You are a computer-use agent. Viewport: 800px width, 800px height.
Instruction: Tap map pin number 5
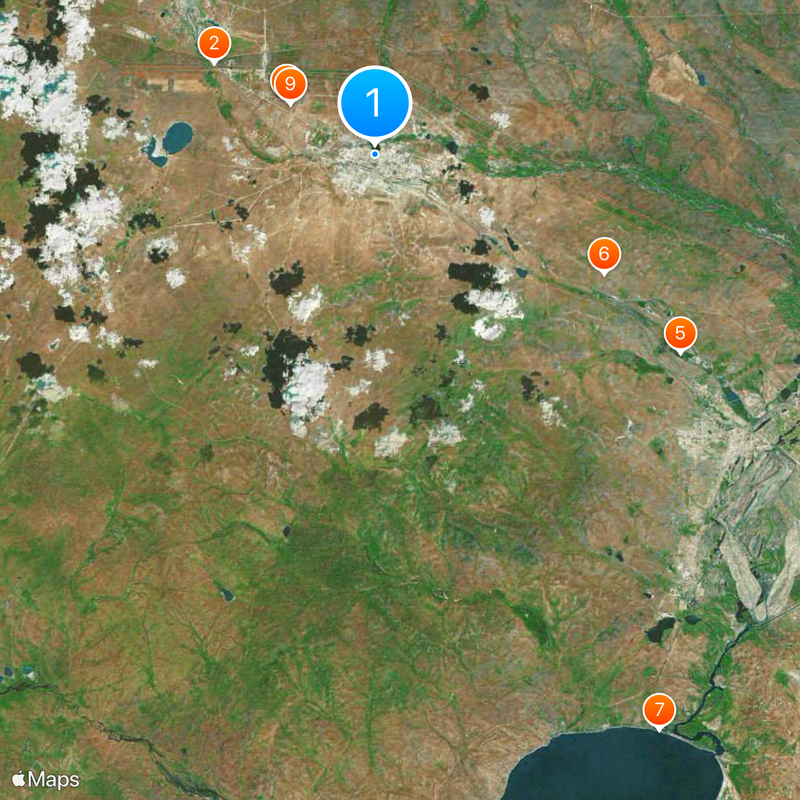(680, 333)
